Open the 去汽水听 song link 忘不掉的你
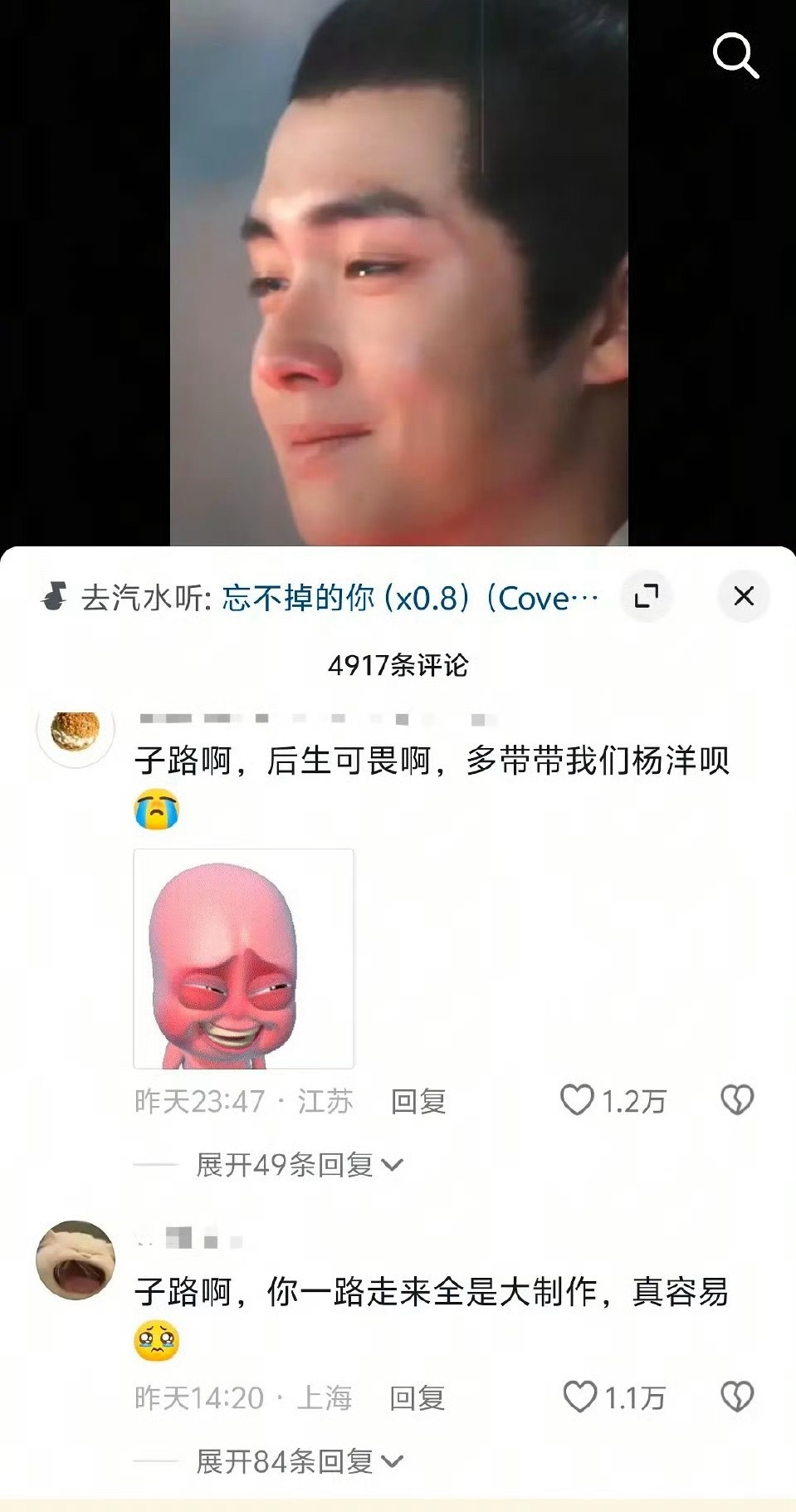796x1512 pixels. coord(407,596)
